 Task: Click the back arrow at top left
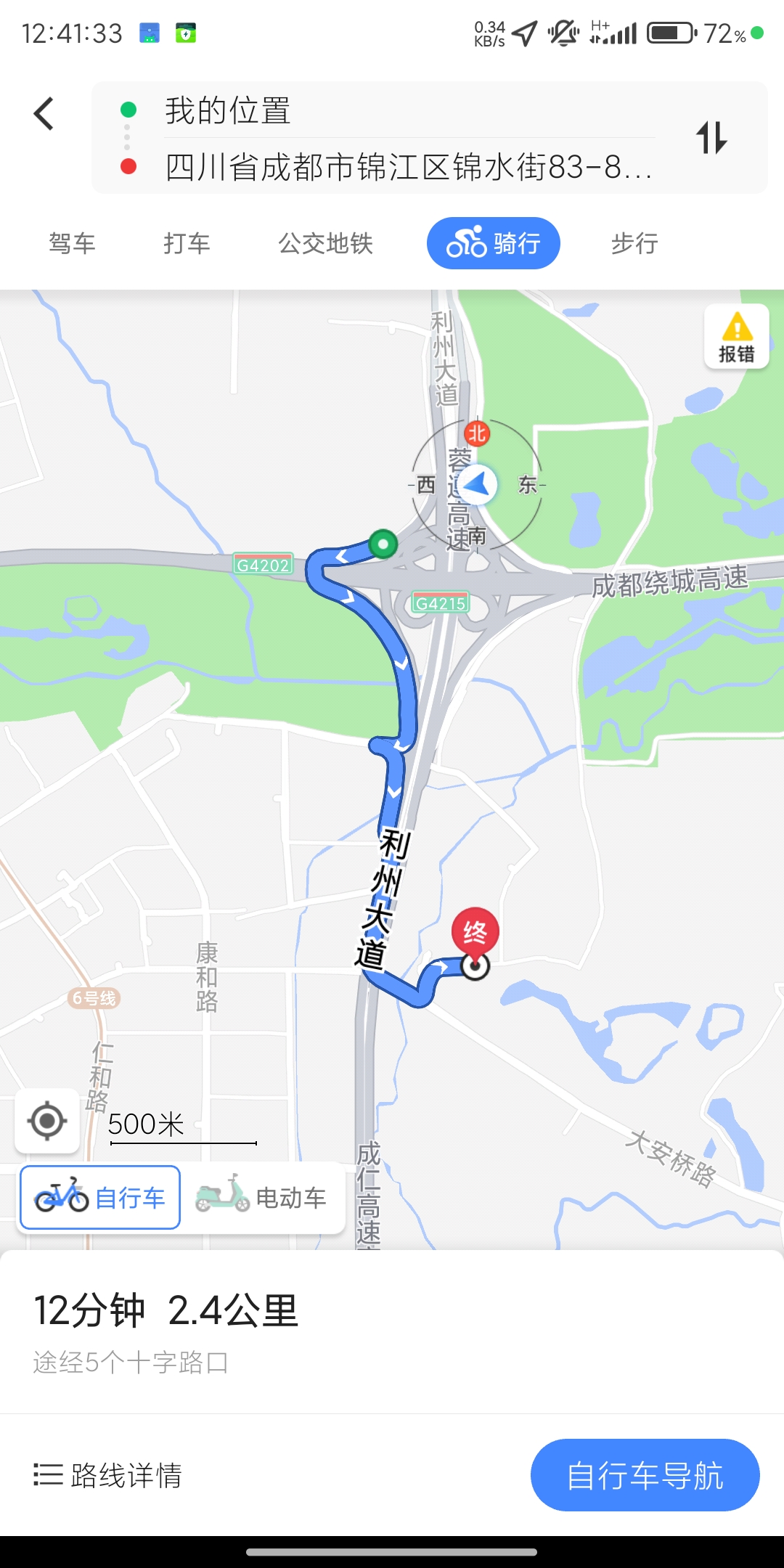[44, 113]
